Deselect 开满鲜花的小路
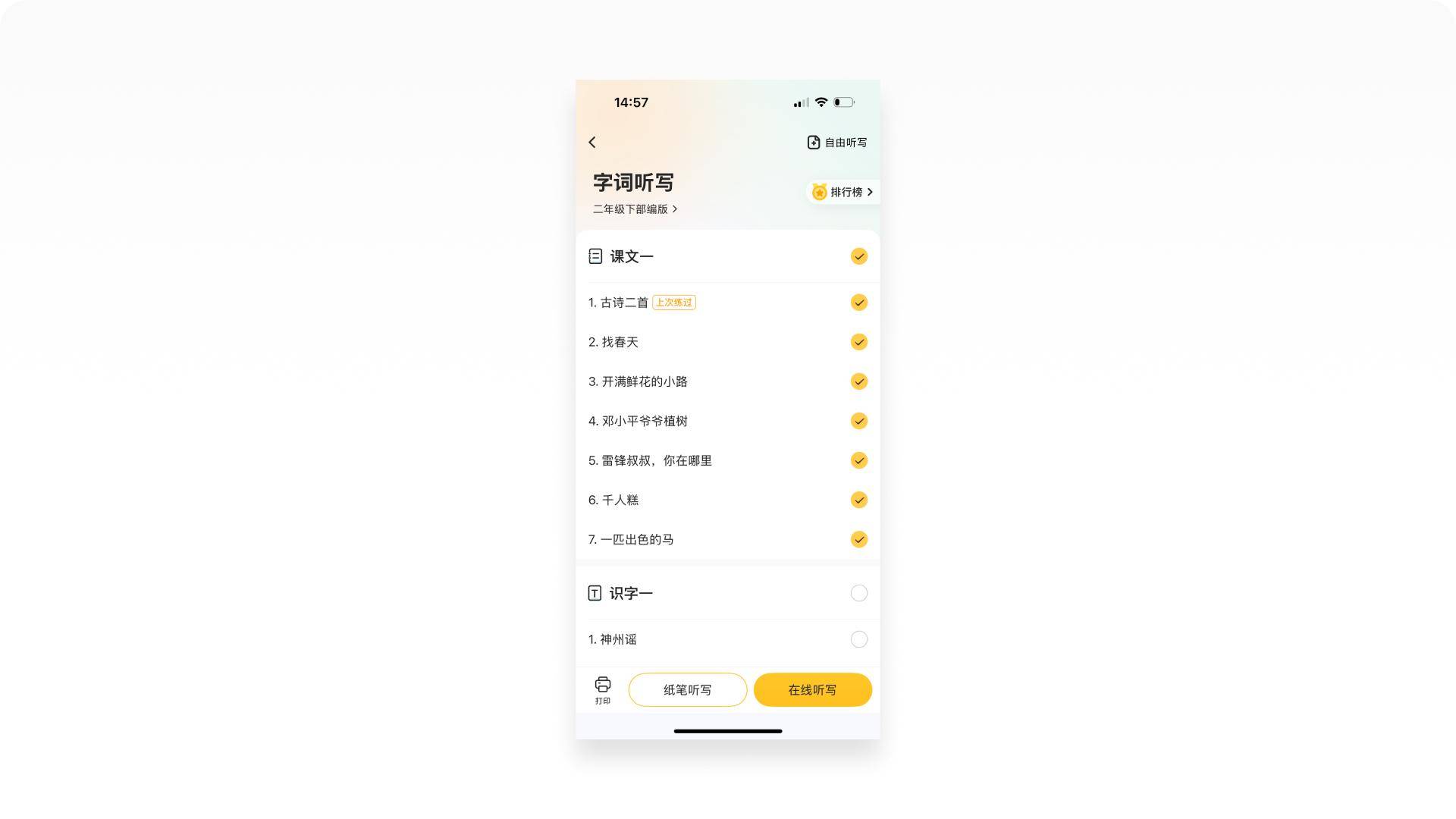This screenshot has height=819, width=1456. 858,381
